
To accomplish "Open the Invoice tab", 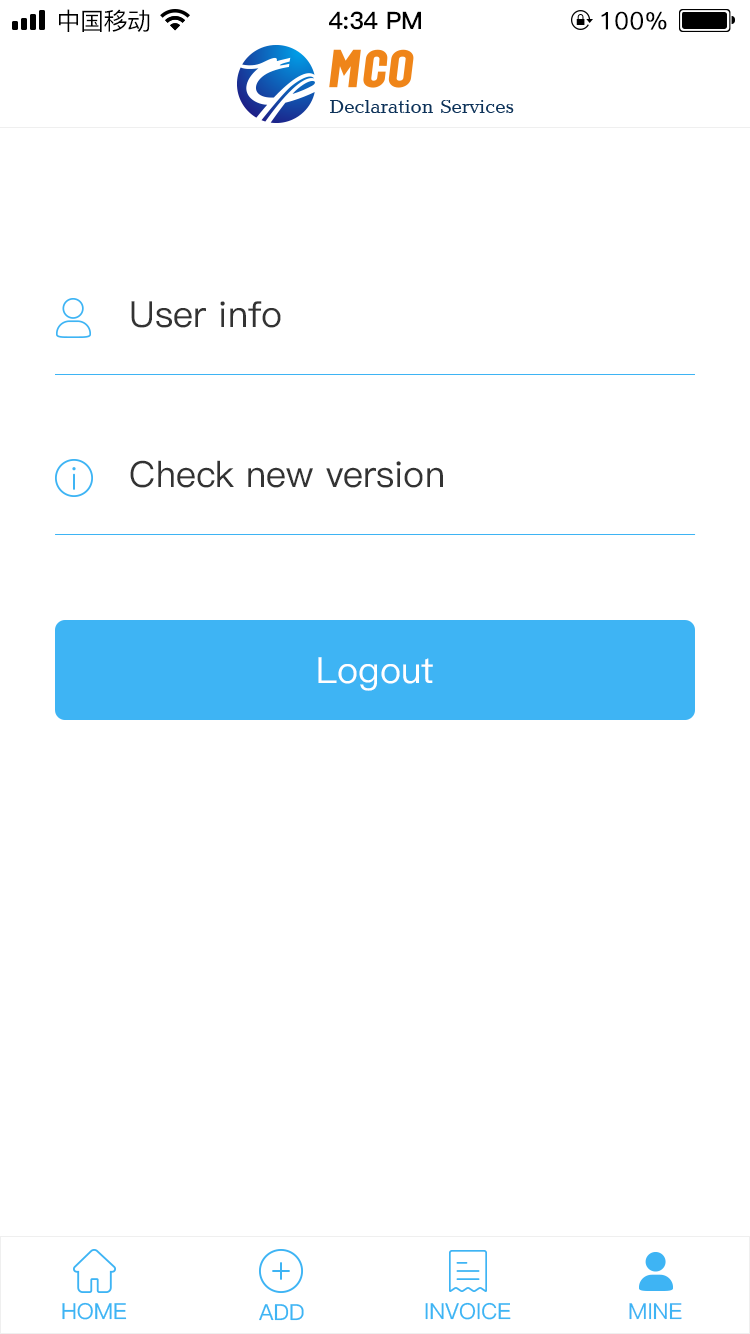I will tap(467, 1286).
